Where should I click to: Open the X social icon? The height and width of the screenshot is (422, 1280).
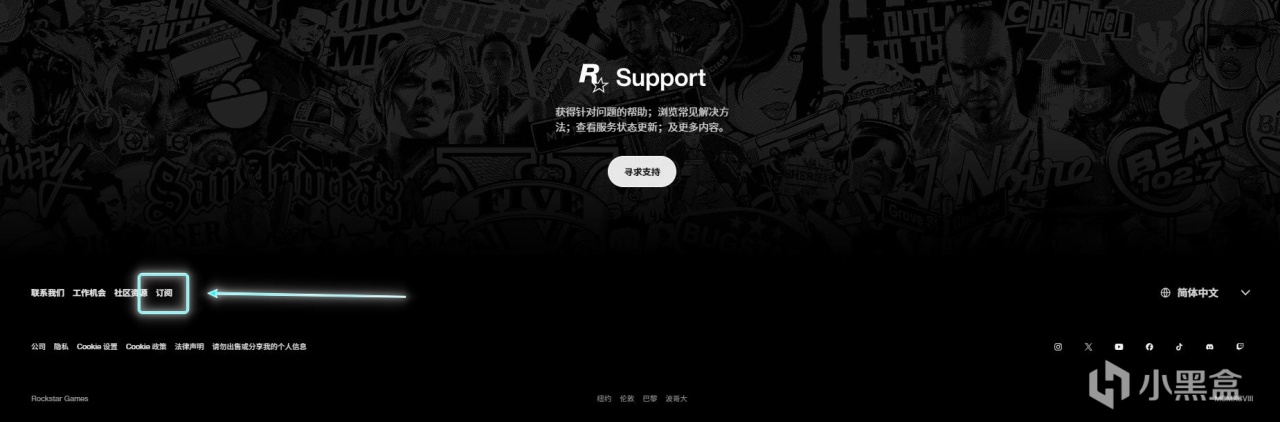pos(1088,347)
